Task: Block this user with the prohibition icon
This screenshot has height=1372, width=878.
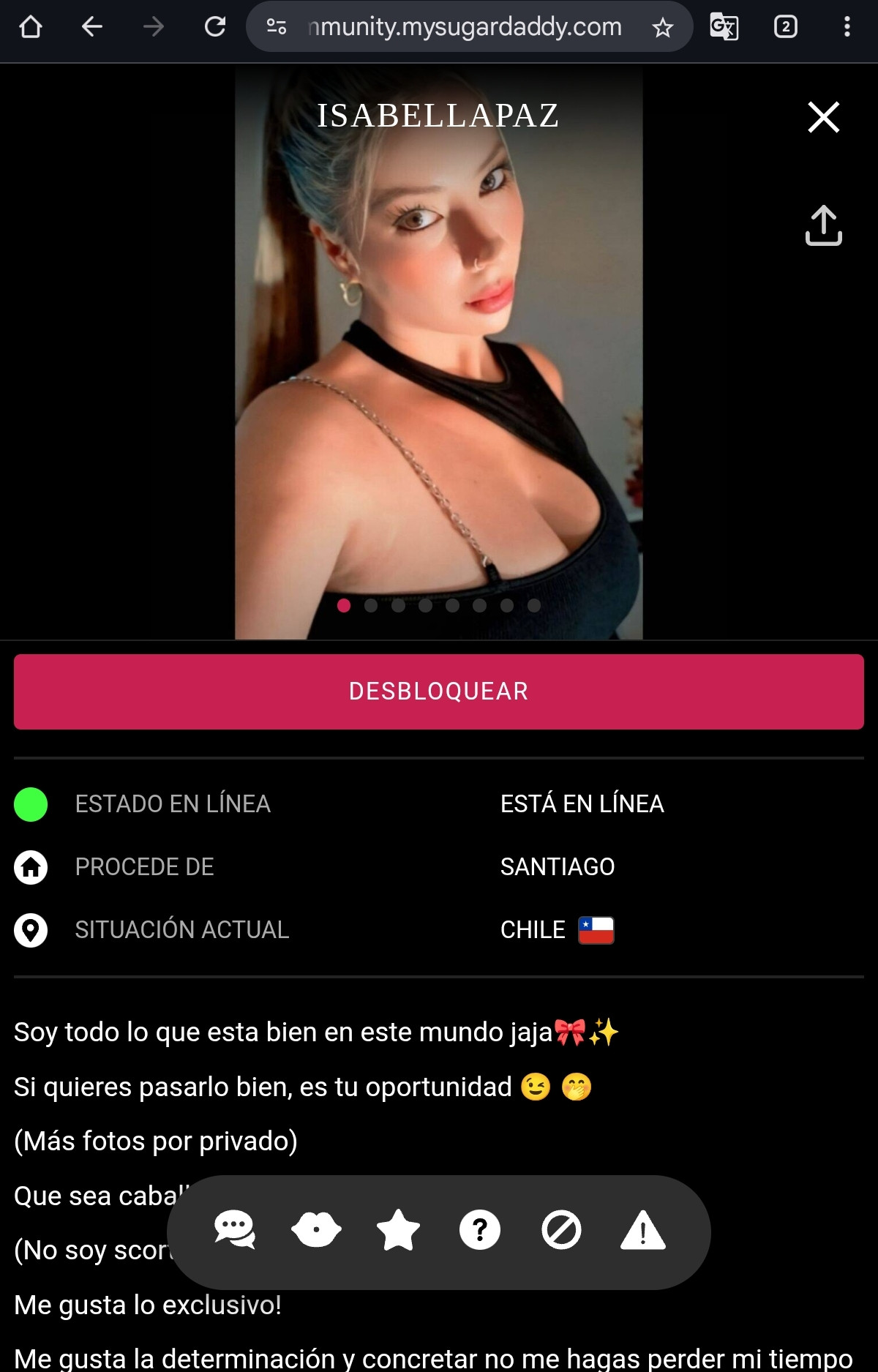Action: tap(561, 1229)
